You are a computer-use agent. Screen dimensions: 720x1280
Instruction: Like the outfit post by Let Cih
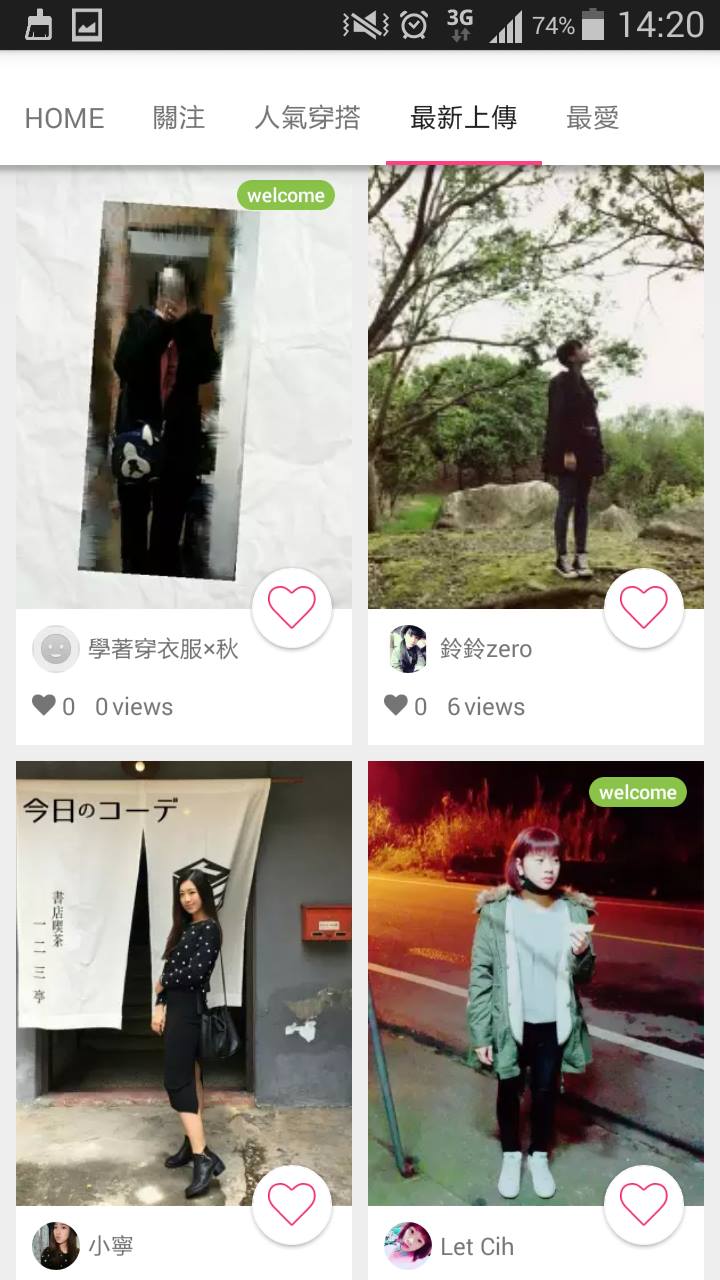644,1204
